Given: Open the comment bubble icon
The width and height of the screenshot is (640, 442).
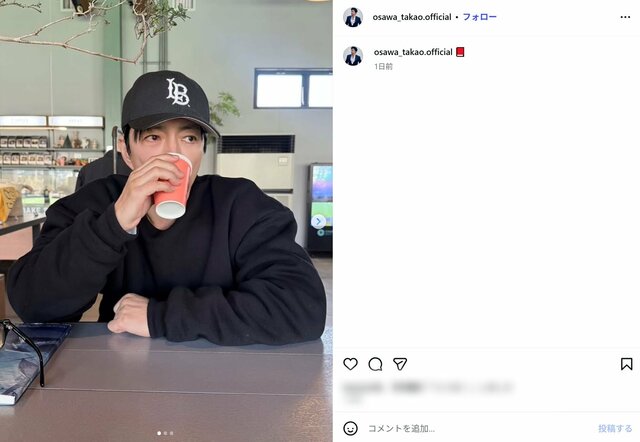Looking at the screenshot, I should point(375,364).
